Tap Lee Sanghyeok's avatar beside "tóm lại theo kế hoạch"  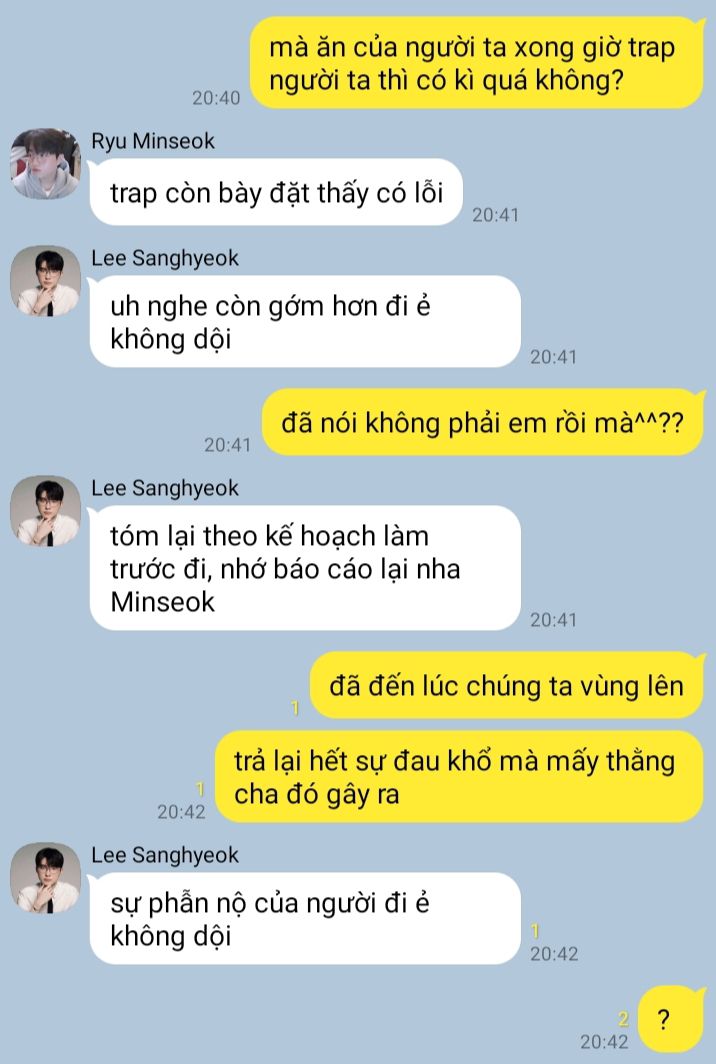click(45, 511)
